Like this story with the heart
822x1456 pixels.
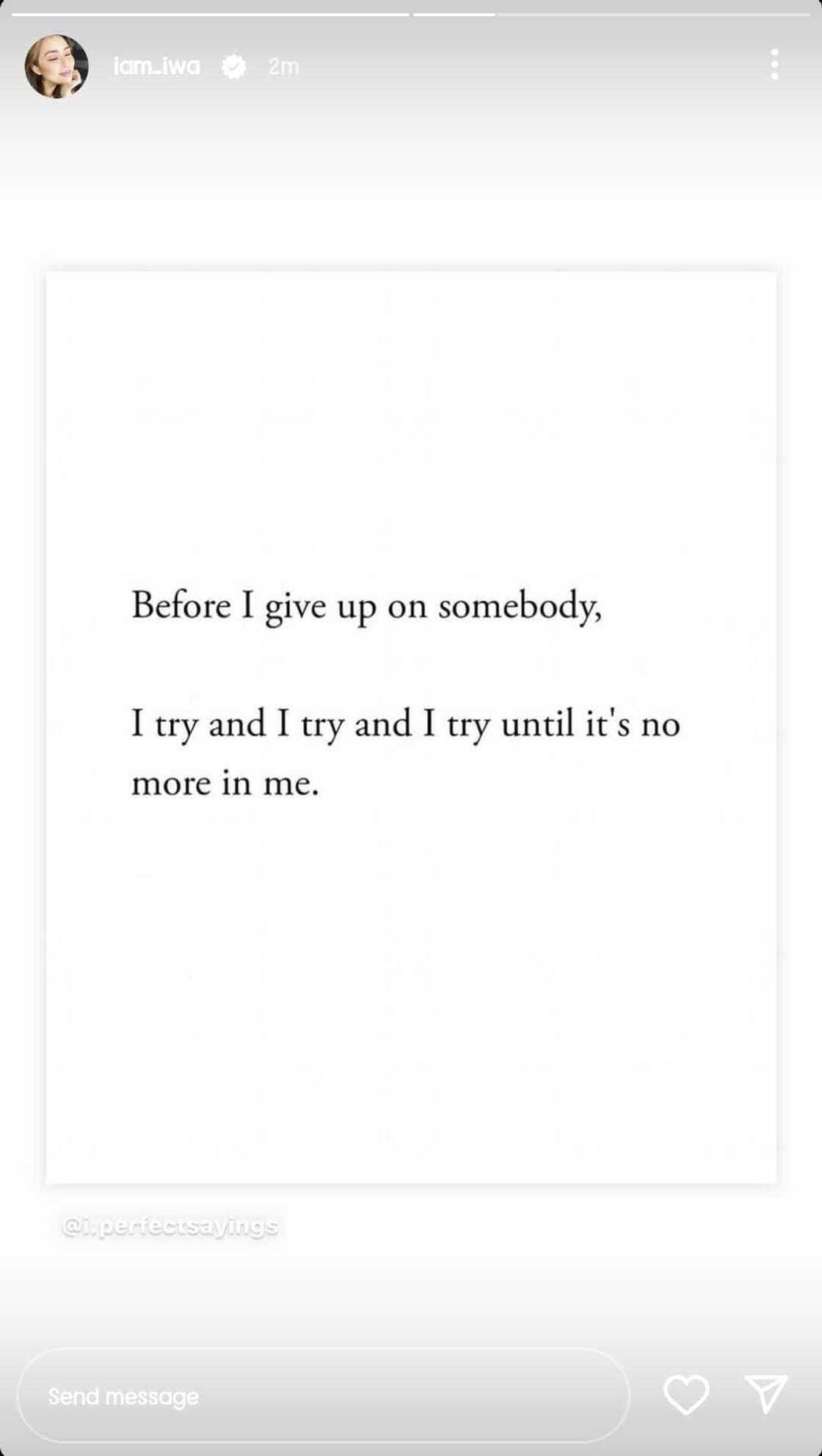point(685,1394)
